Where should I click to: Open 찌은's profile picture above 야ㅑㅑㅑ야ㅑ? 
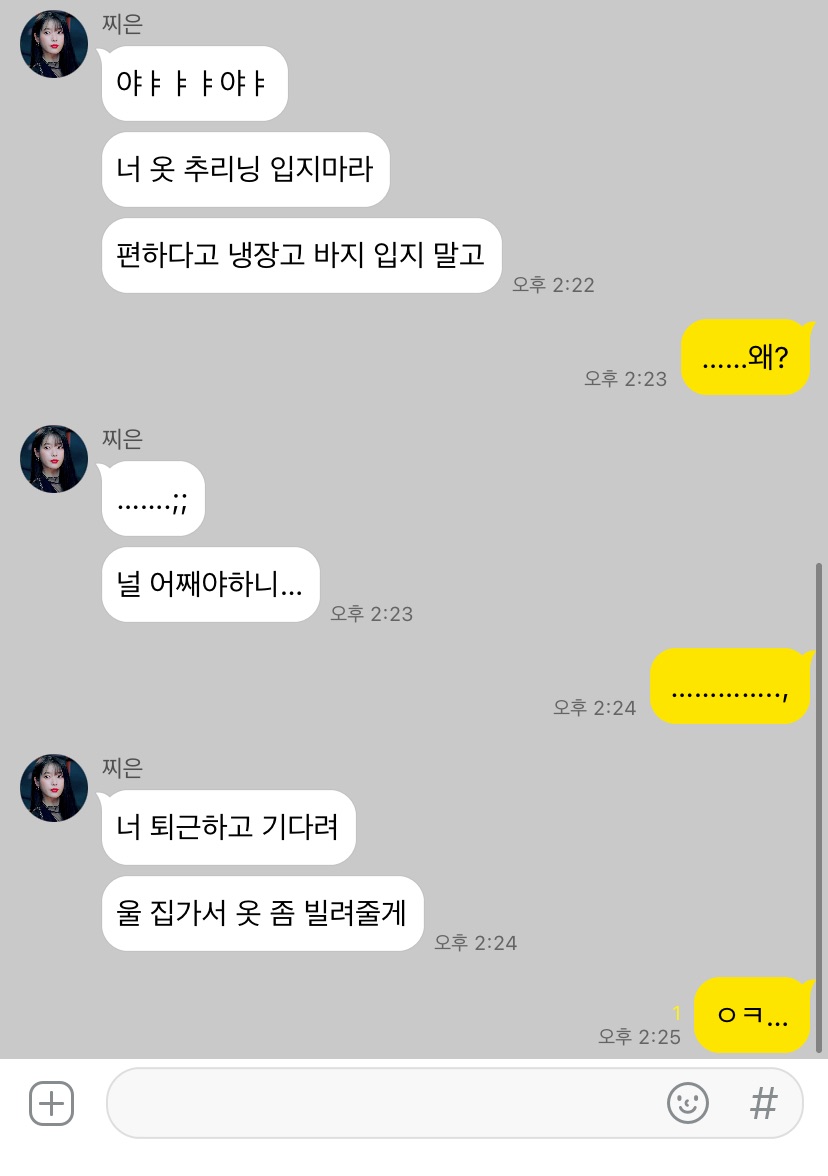click(54, 45)
